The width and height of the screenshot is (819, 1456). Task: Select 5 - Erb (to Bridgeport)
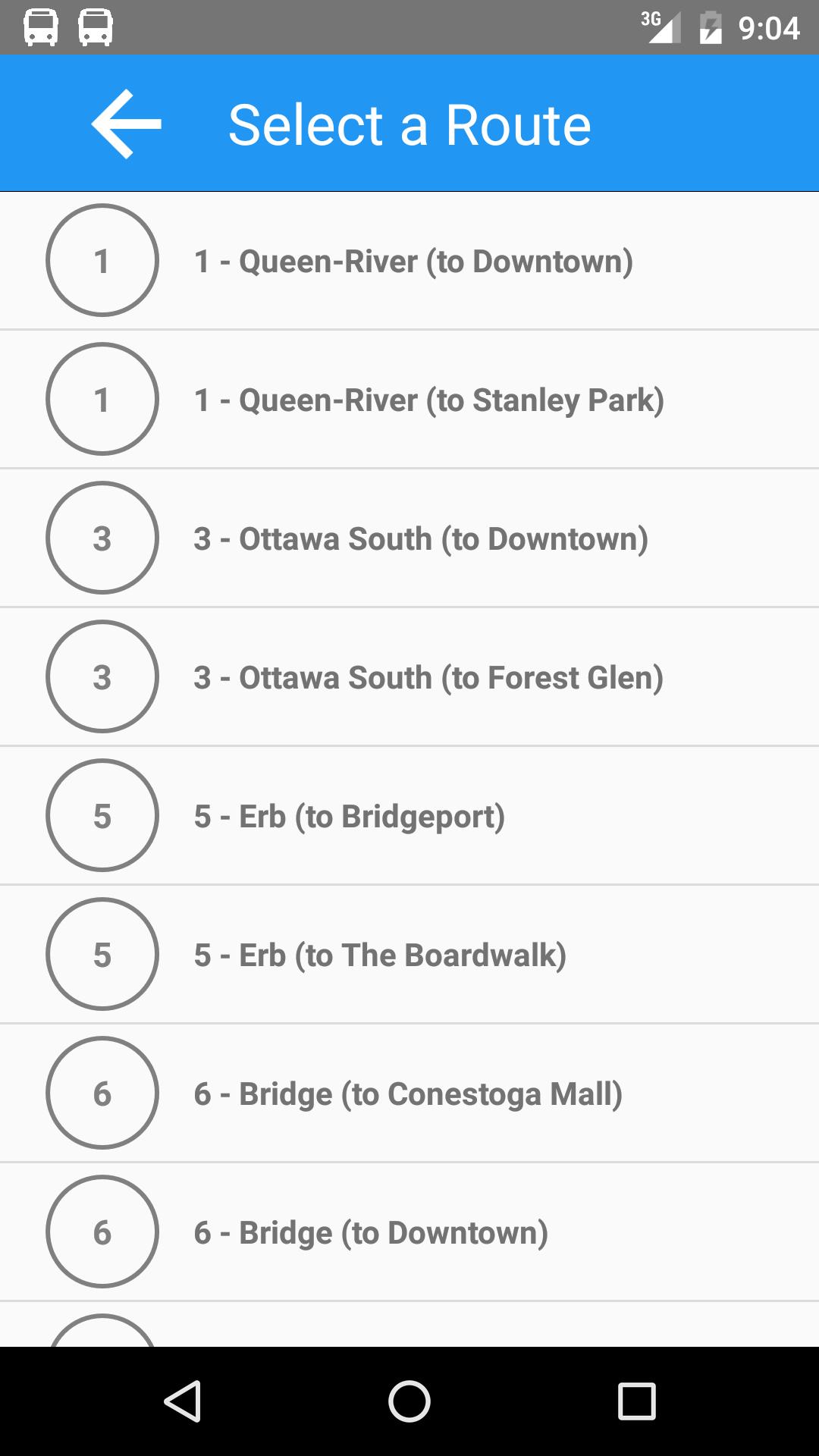pyautogui.click(x=349, y=817)
